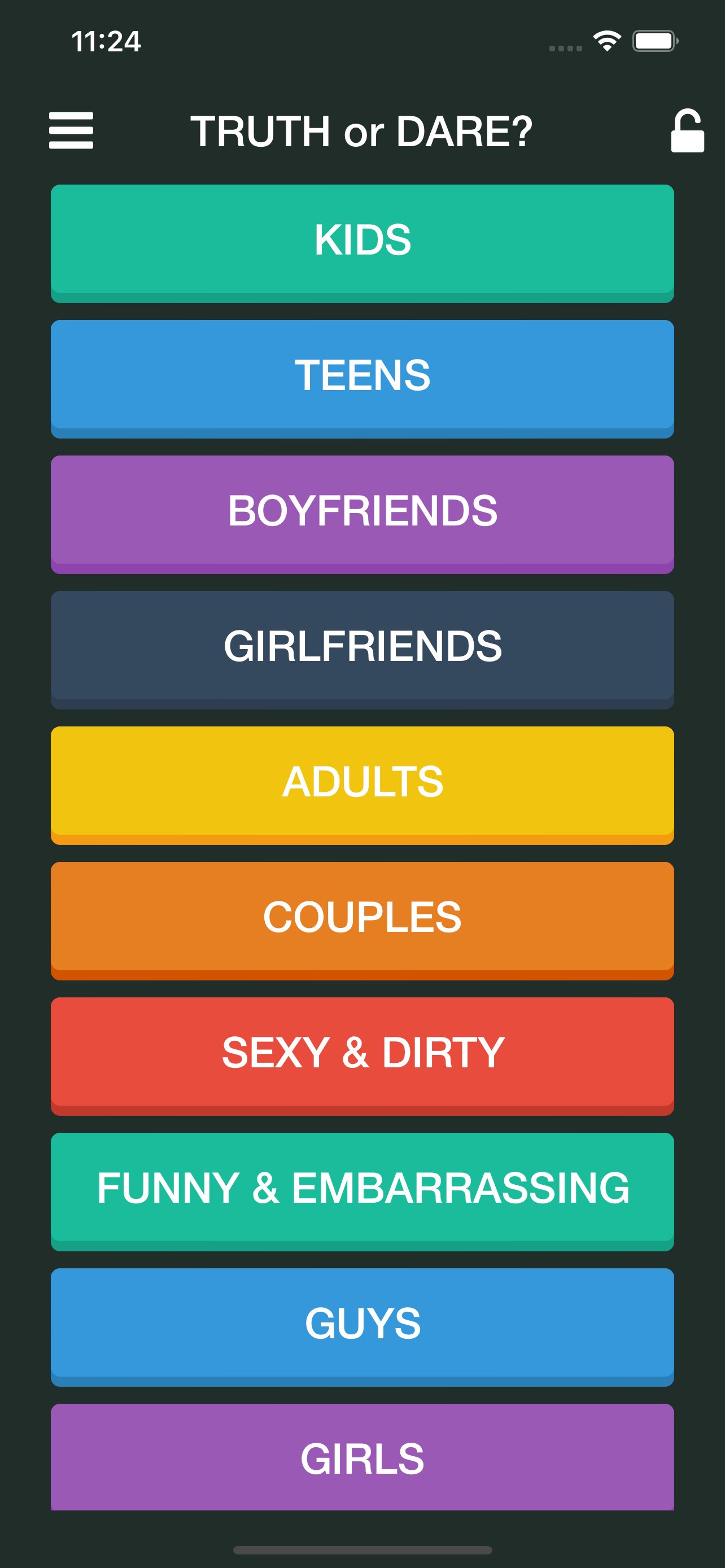
Task: Tap the TRUTH or DARE? title
Action: [x=362, y=130]
